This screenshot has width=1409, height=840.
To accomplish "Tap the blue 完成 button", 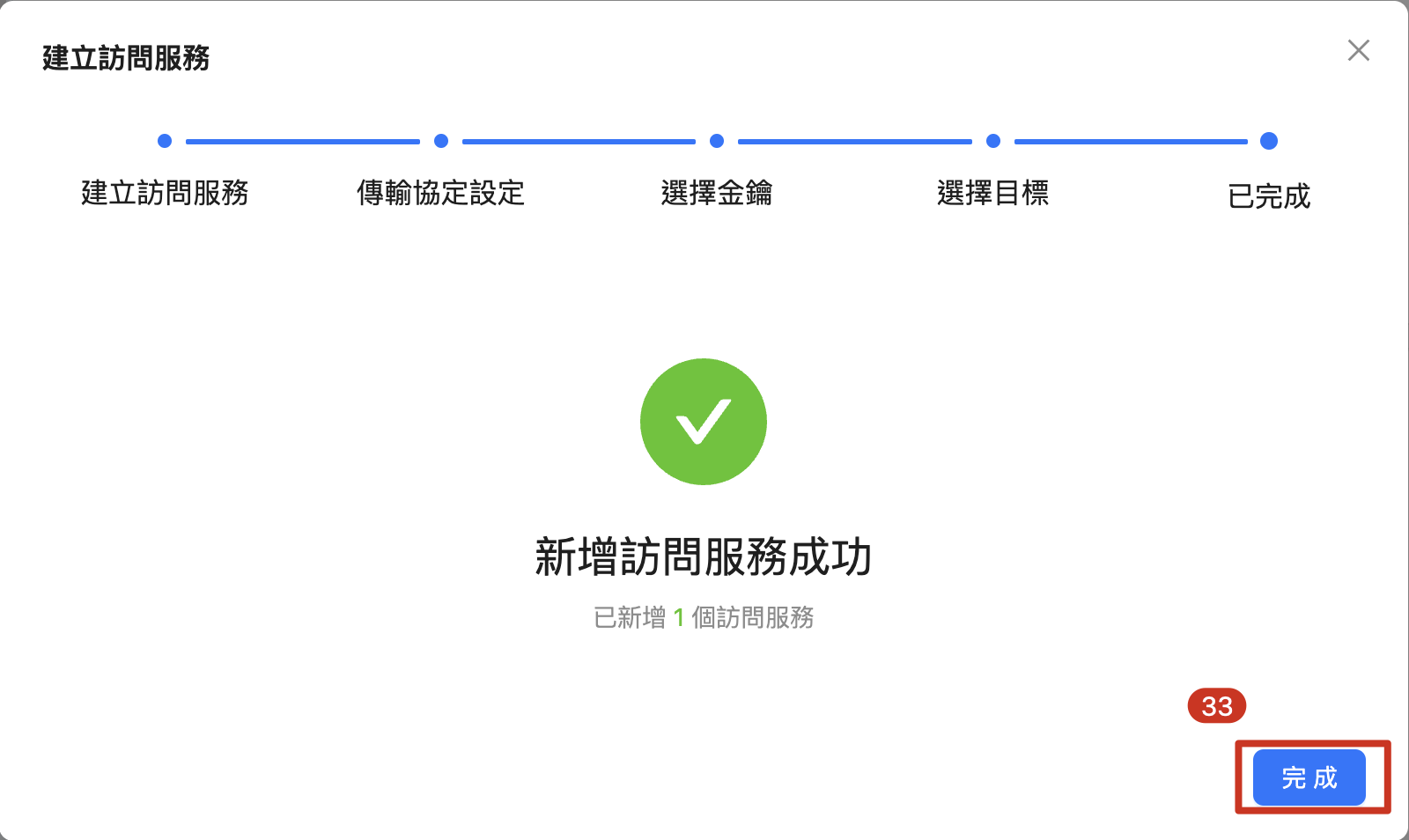I will (x=1309, y=777).
